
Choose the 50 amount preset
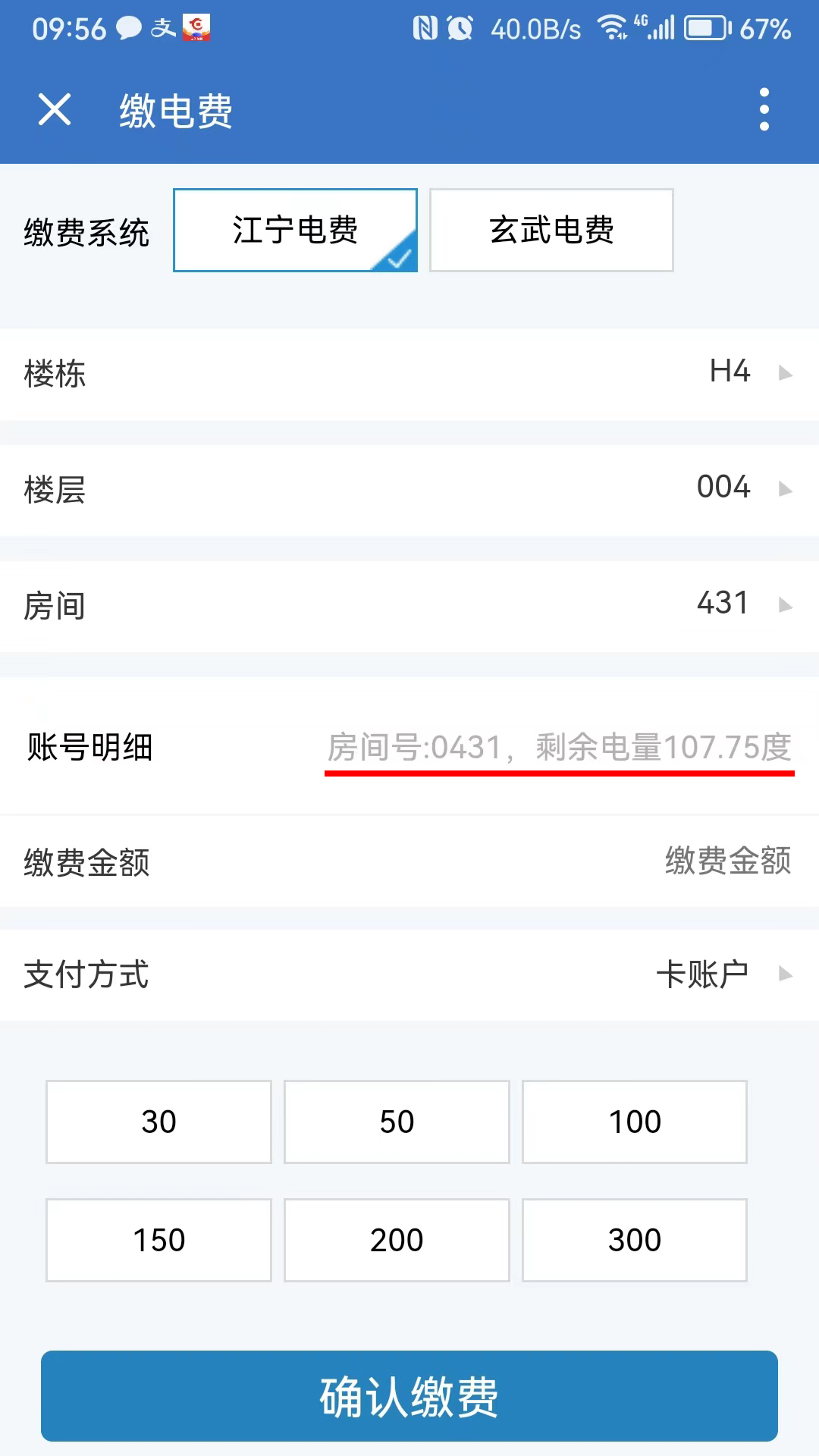coord(397,1122)
